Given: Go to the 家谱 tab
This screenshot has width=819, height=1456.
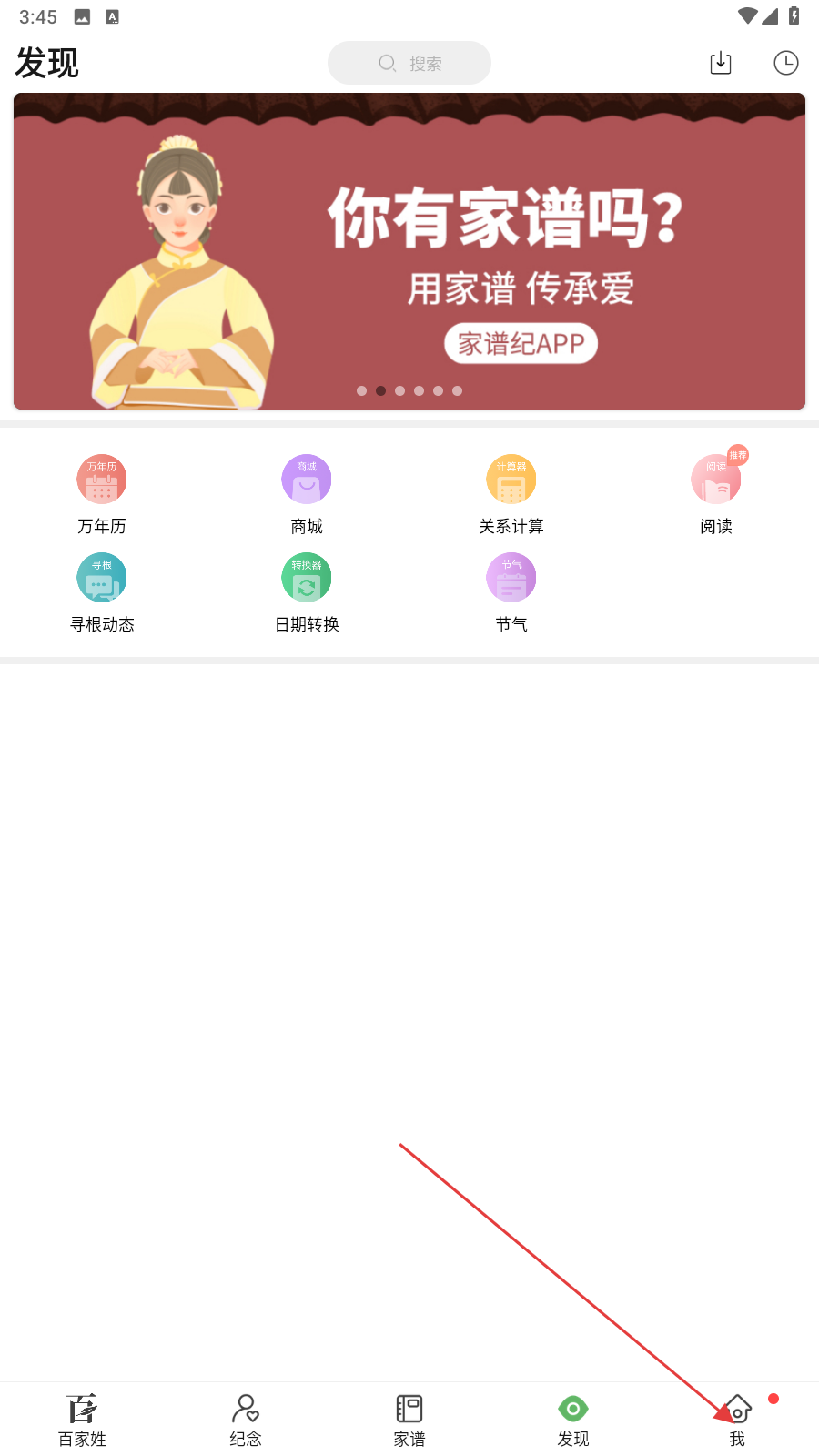Looking at the screenshot, I should tap(409, 1420).
